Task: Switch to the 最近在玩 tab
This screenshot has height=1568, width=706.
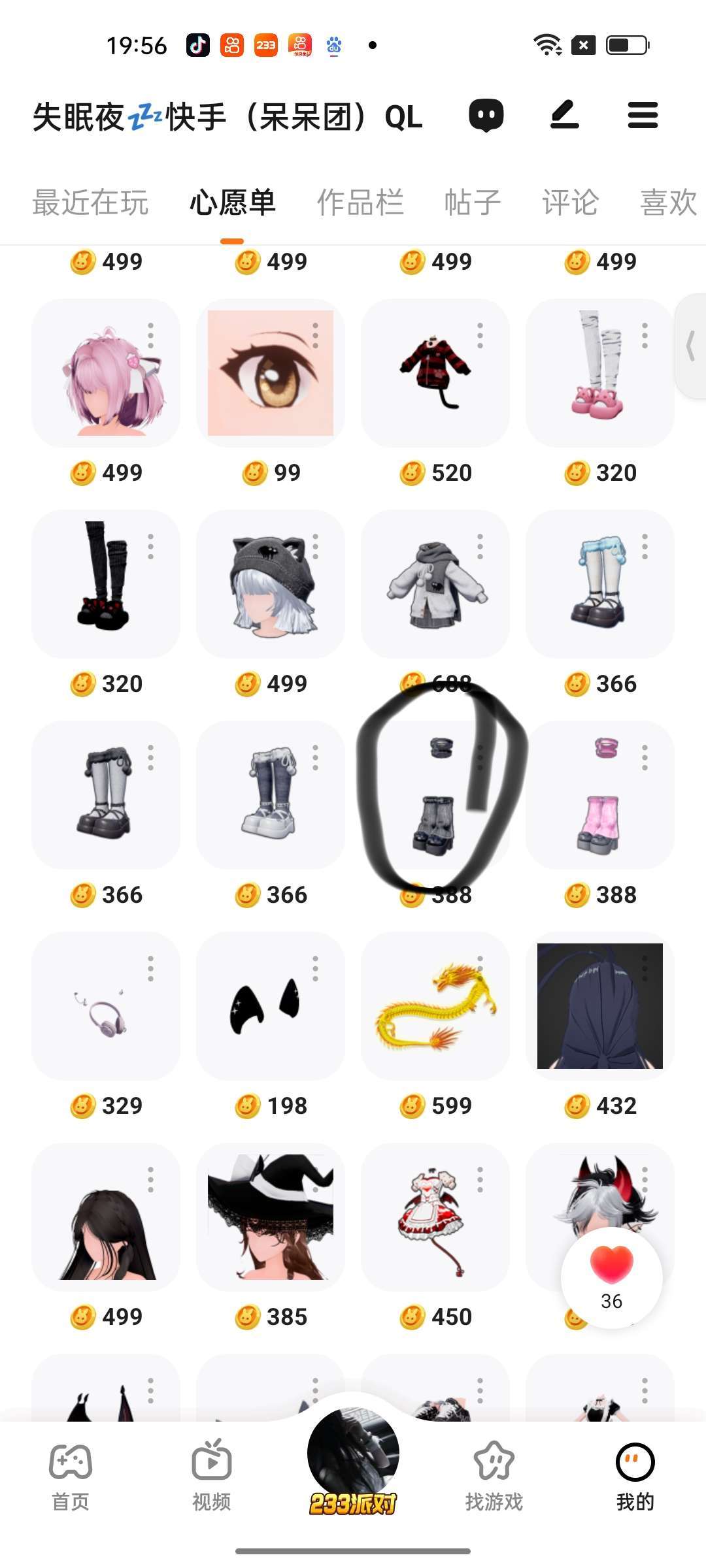Action: coord(90,203)
